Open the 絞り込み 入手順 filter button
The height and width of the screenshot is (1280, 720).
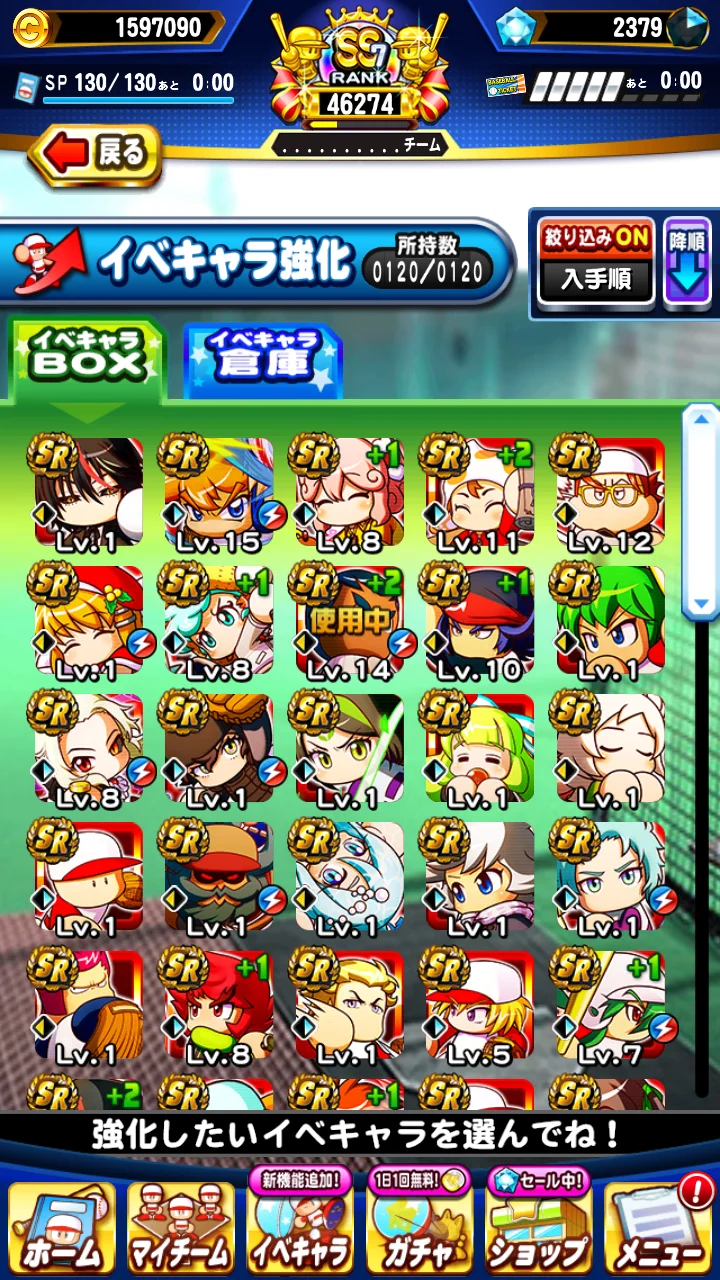(x=596, y=262)
